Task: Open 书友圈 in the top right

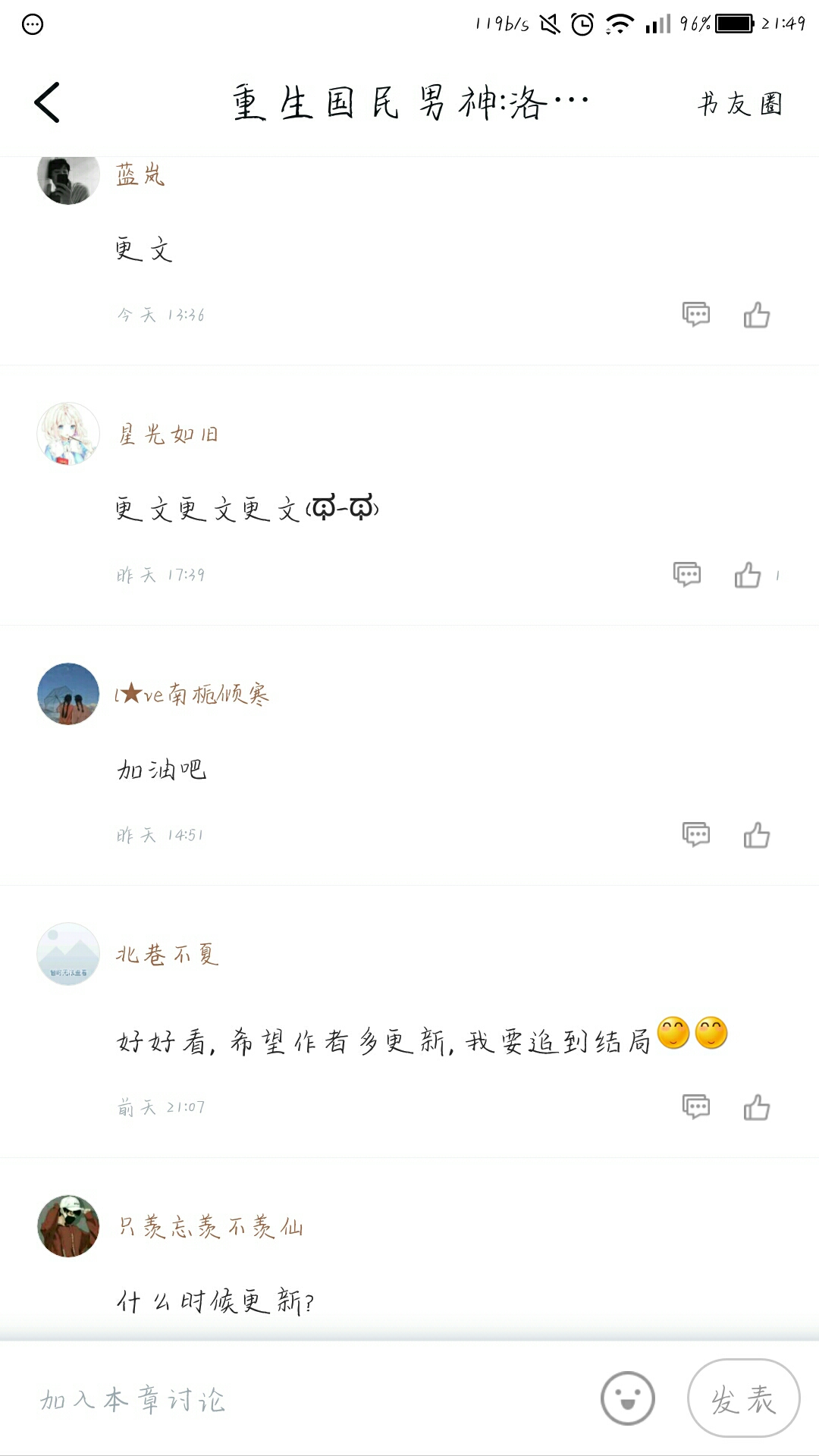Action: [739, 103]
